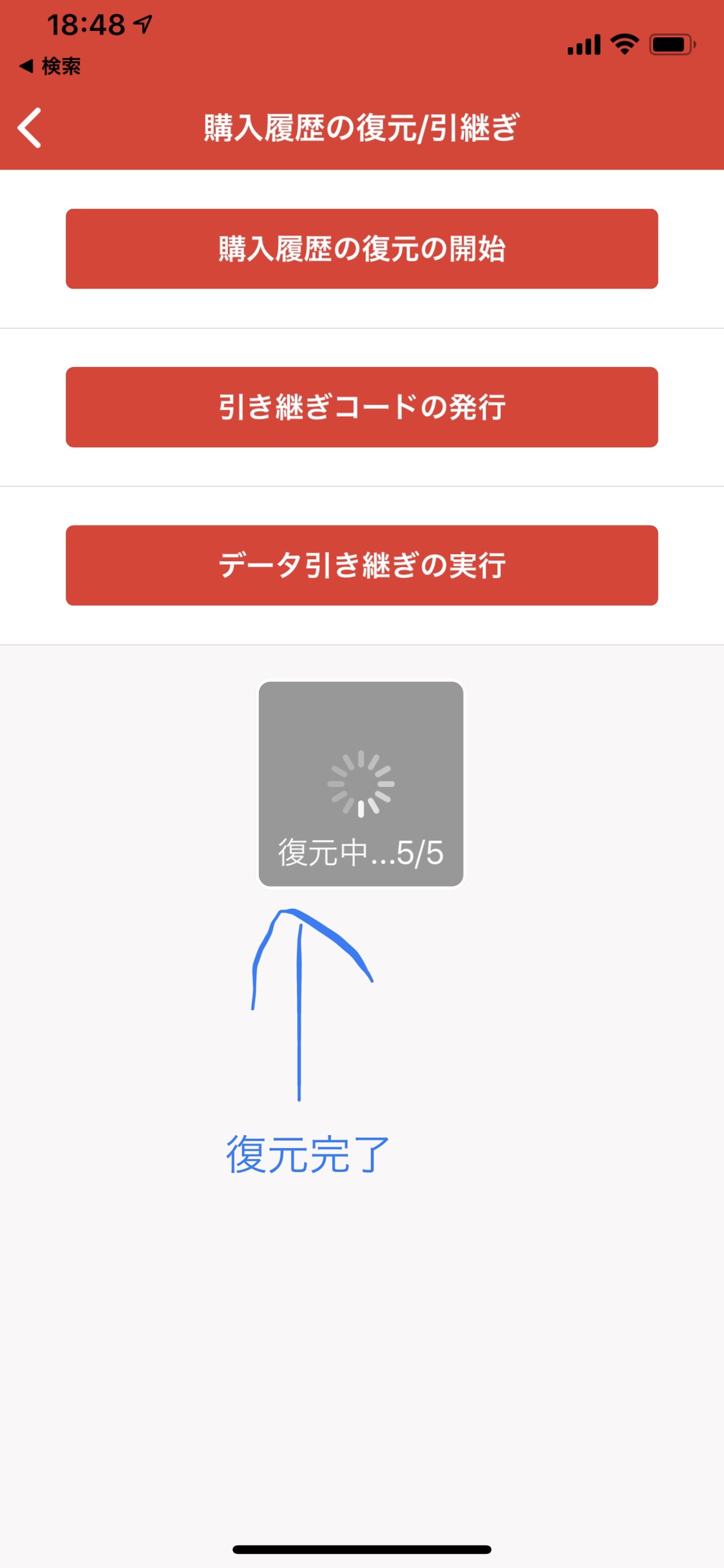
Task: Return to 検索 via status bar link
Action: click(50, 66)
